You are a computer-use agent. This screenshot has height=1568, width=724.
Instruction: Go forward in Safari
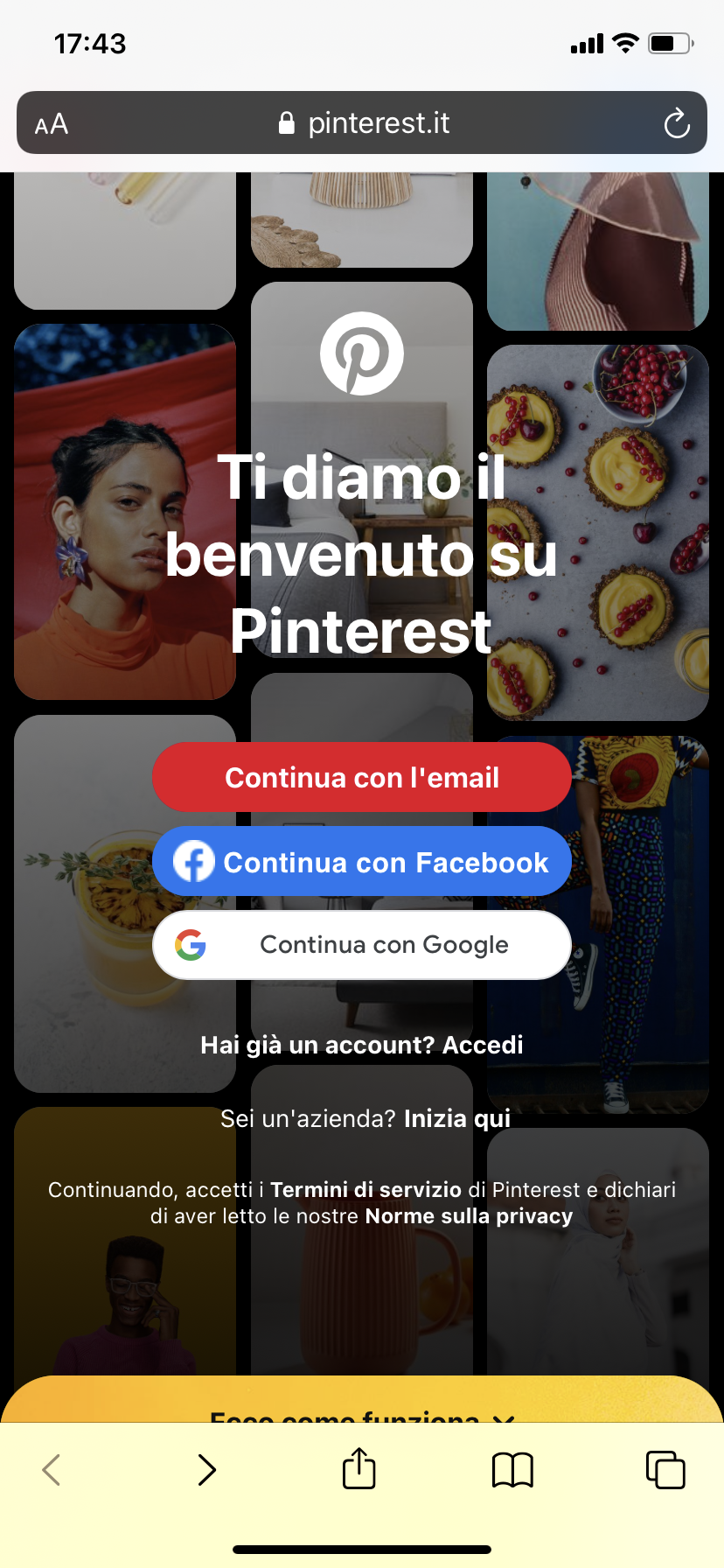(x=206, y=1469)
